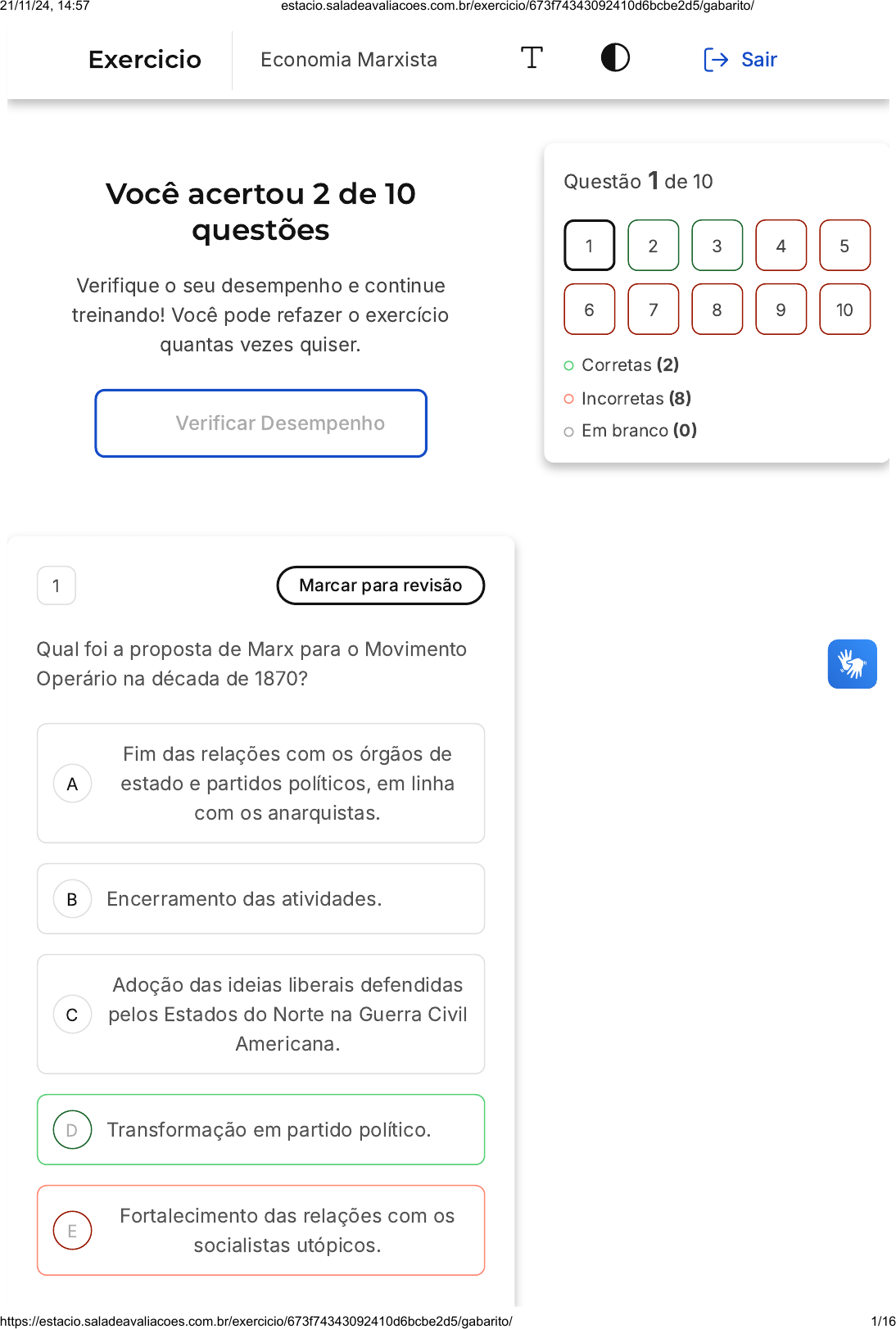The width and height of the screenshot is (896, 1329).
Task: Open question 5
Action: click(844, 246)
